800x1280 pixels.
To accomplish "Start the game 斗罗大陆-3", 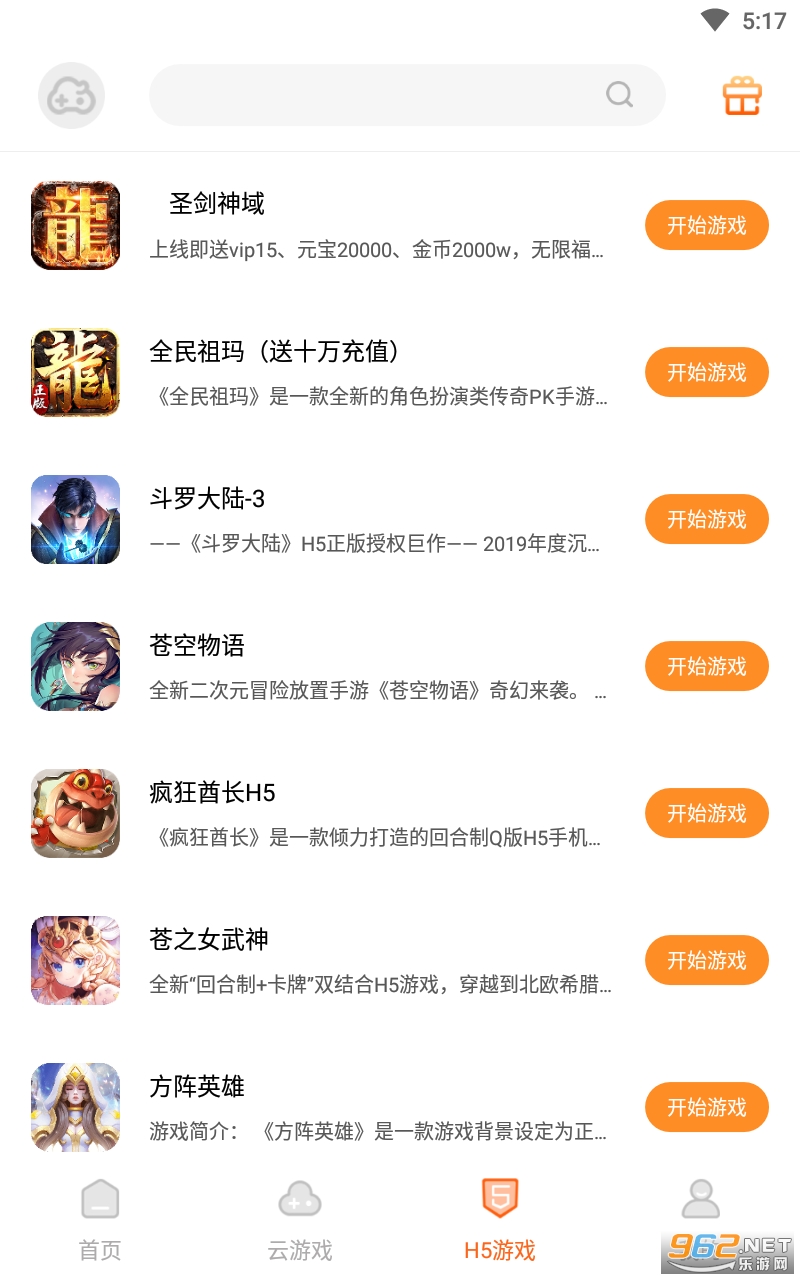I will 706,519.
